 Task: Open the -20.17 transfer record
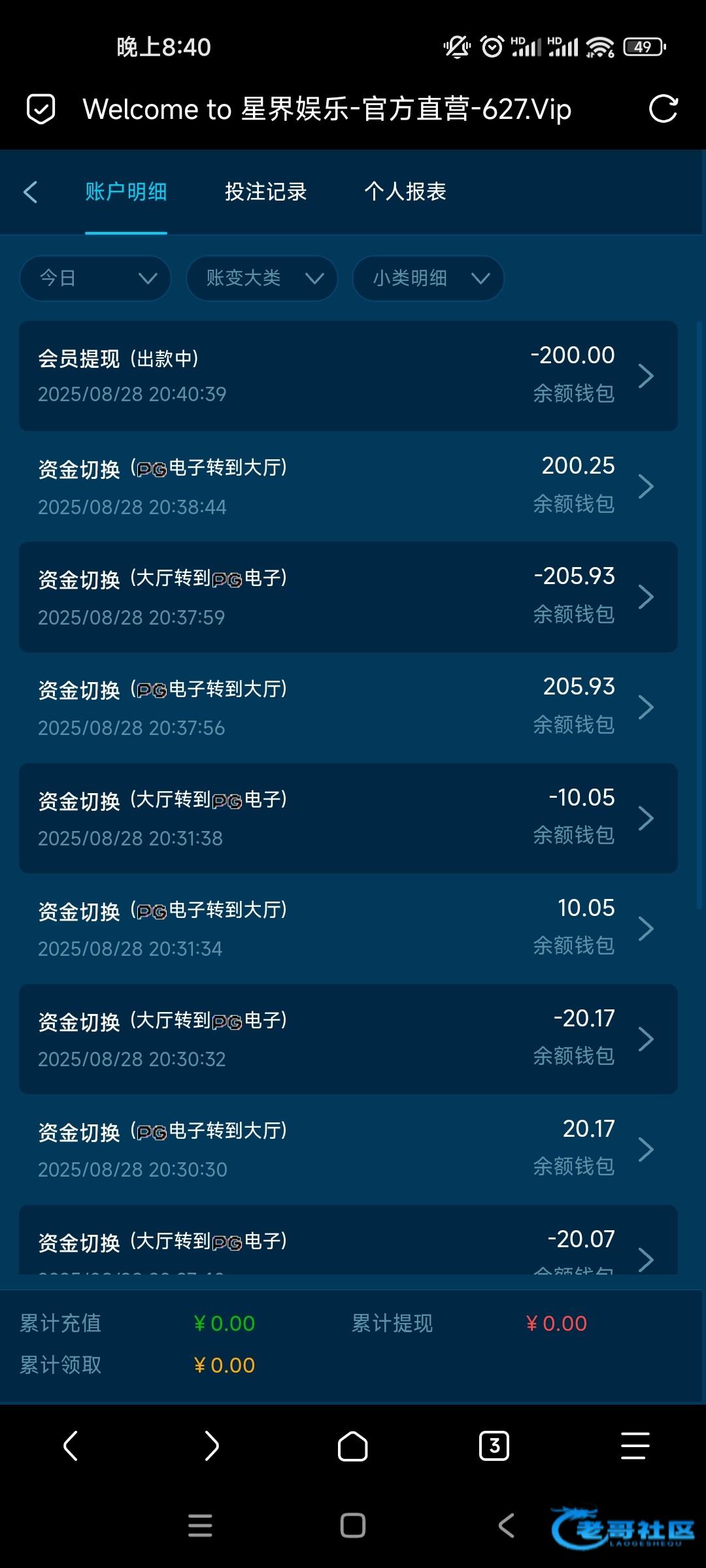tap(348, 1039)
